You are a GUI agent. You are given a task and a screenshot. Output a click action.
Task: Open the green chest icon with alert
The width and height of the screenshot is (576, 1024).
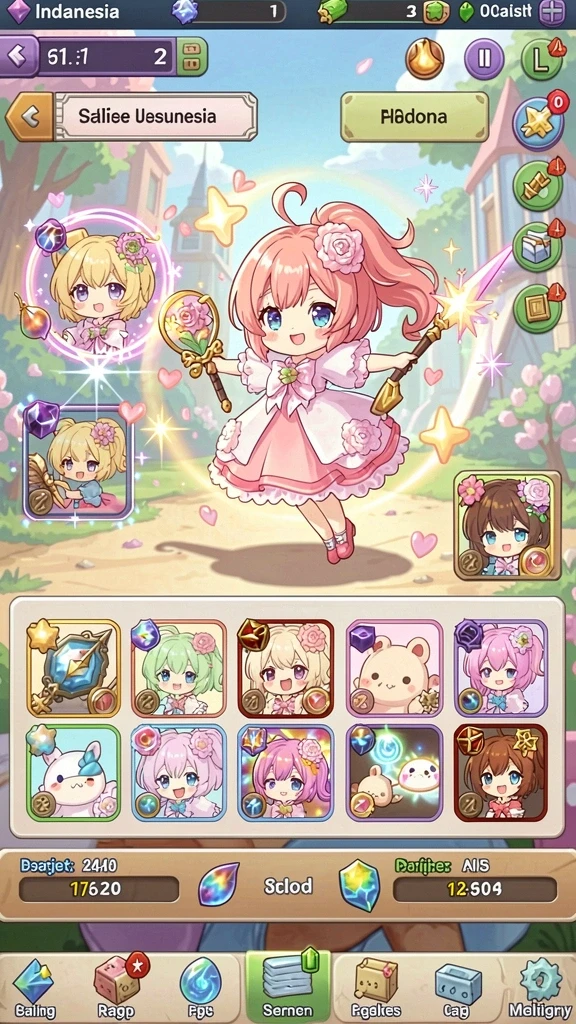tap(538, 246)
